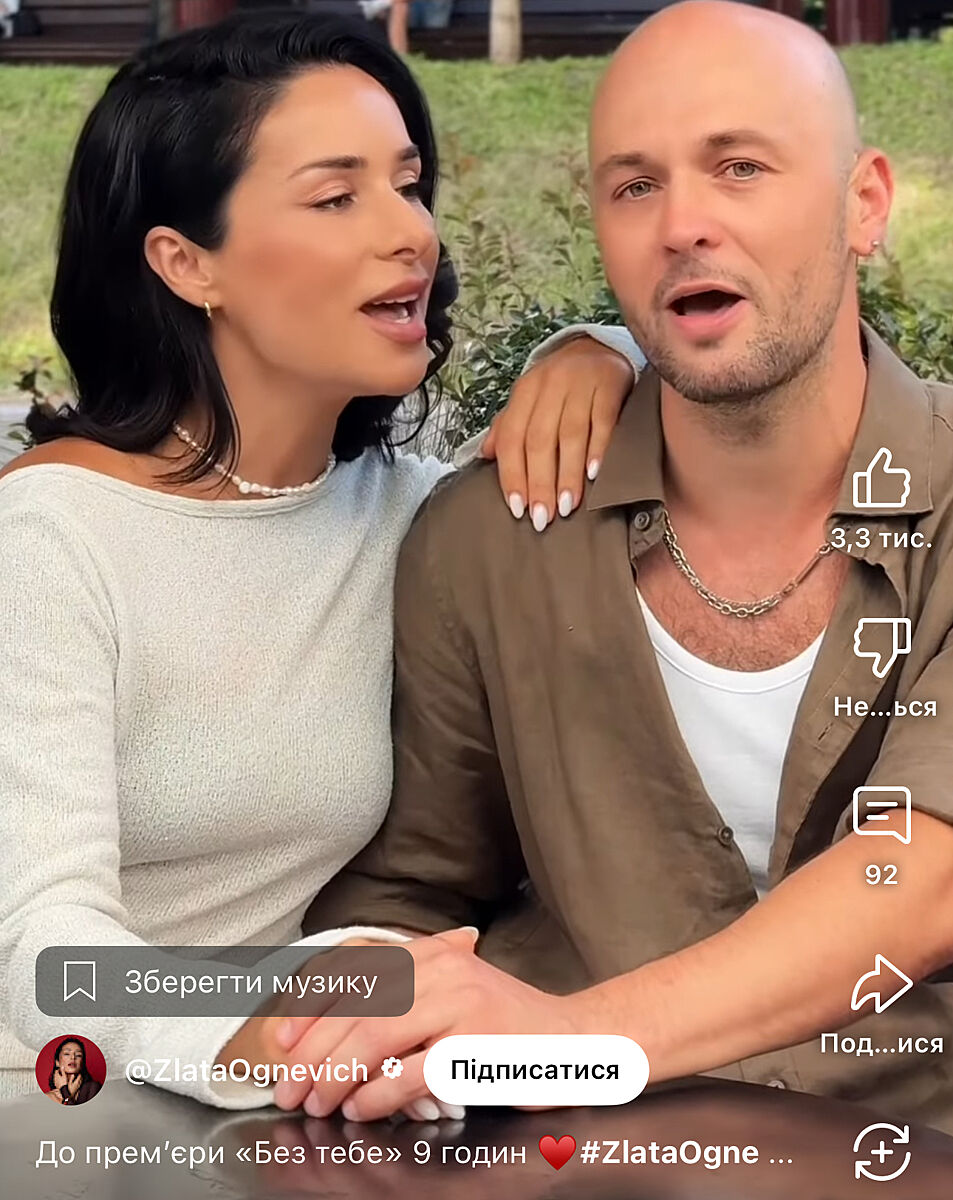The image size is (953, 1200).
Task: Share this Short video
Action: [881, 985]
